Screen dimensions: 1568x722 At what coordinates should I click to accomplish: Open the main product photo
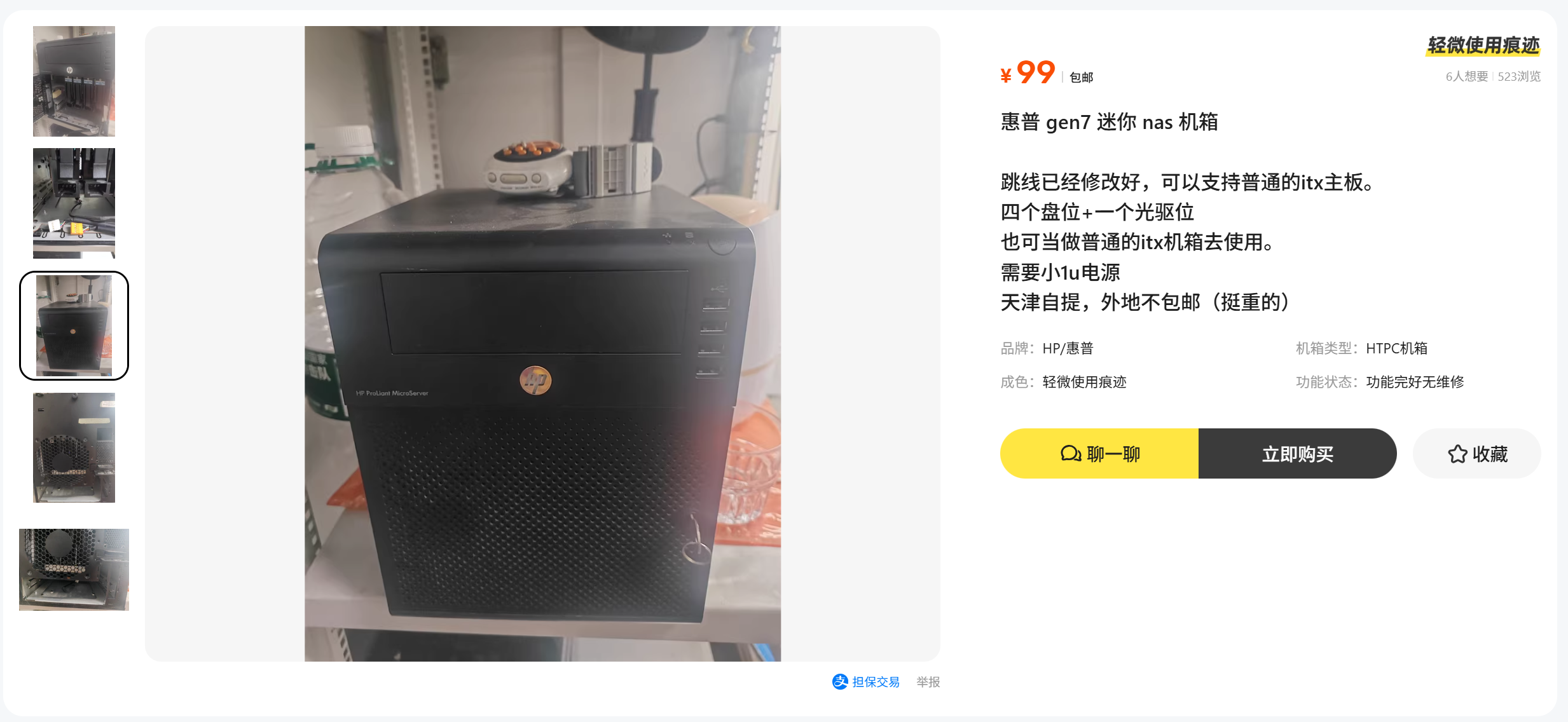[542, 343]
